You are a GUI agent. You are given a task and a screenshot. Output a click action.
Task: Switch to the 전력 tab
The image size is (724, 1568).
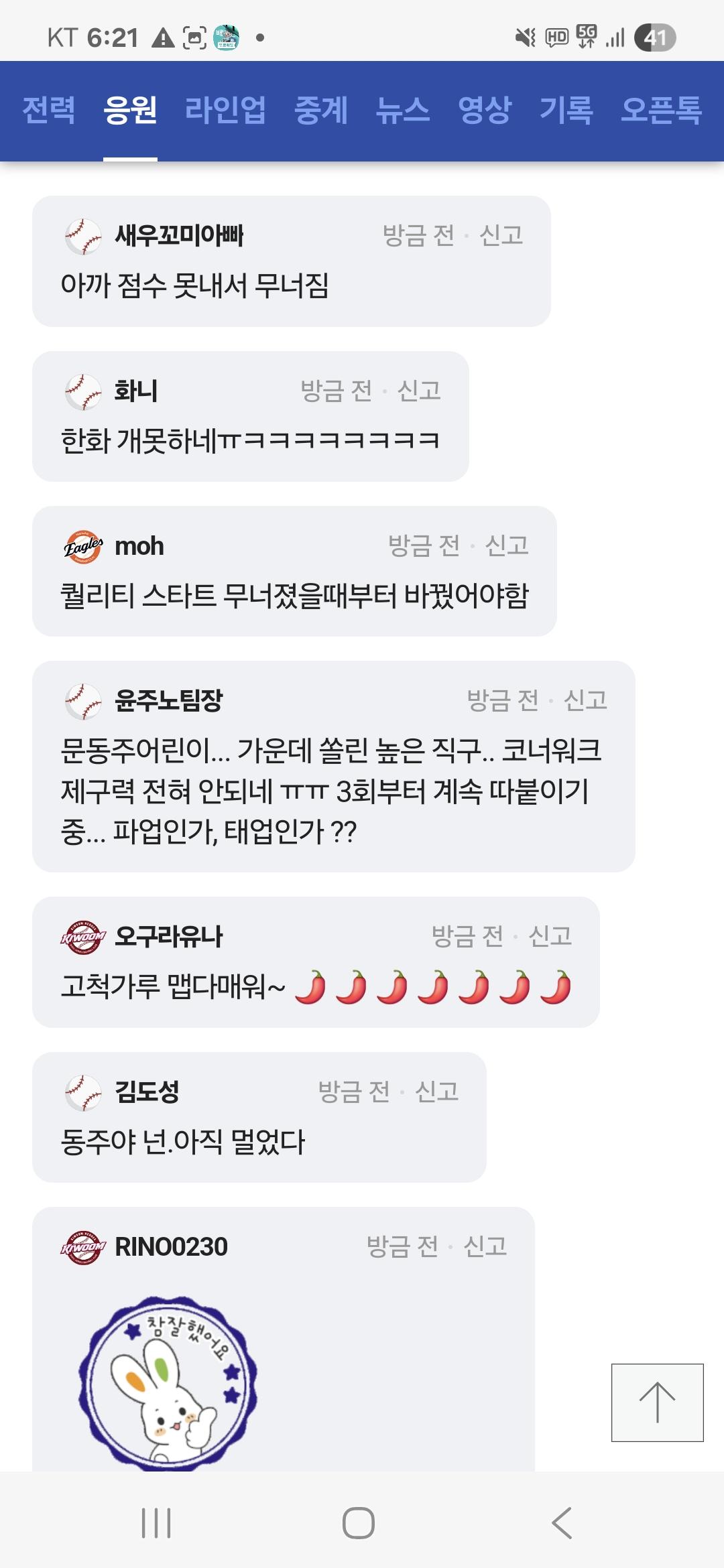click(49, 111)
